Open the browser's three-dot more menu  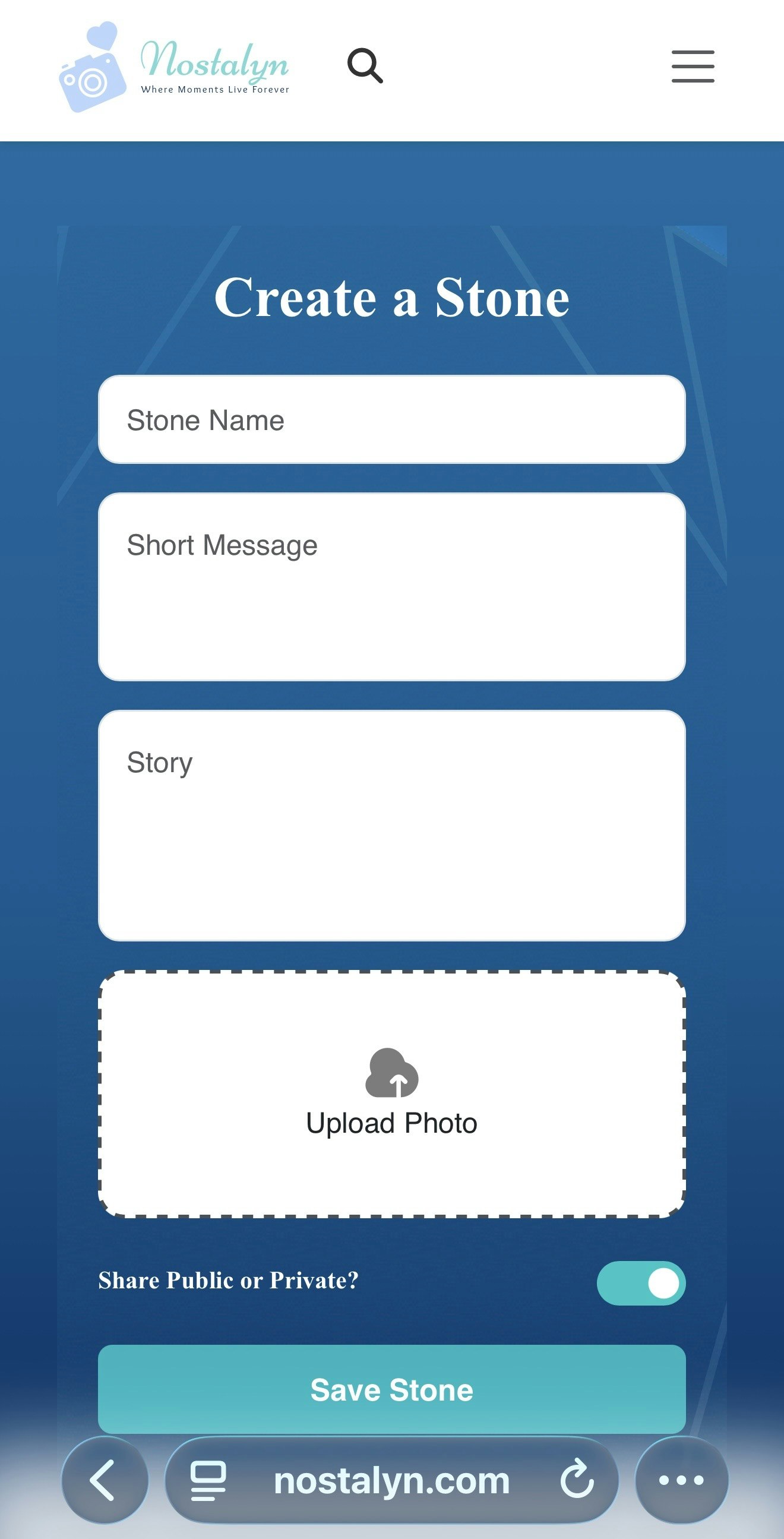[681, 1480]
